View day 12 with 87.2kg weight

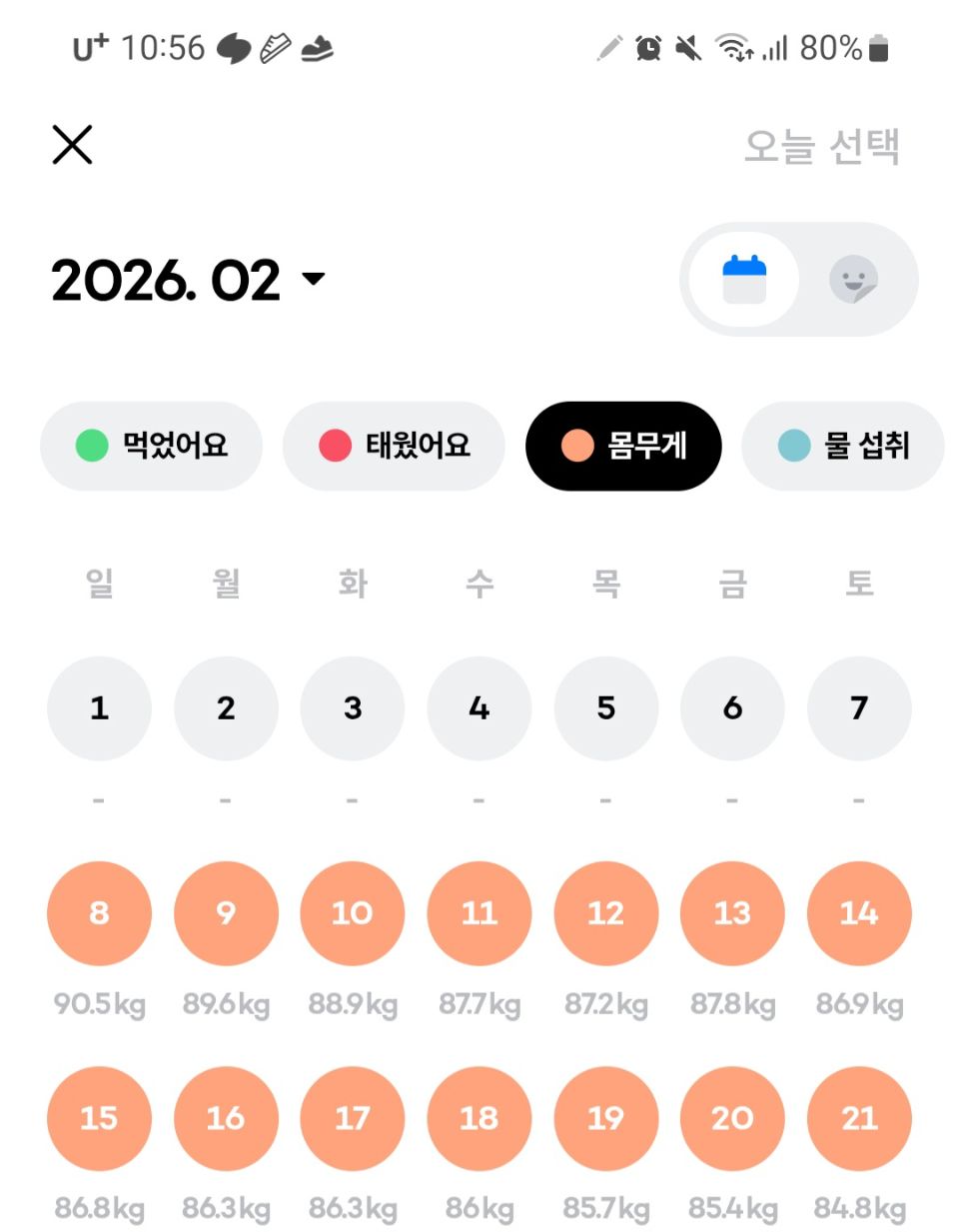(606, 913)
